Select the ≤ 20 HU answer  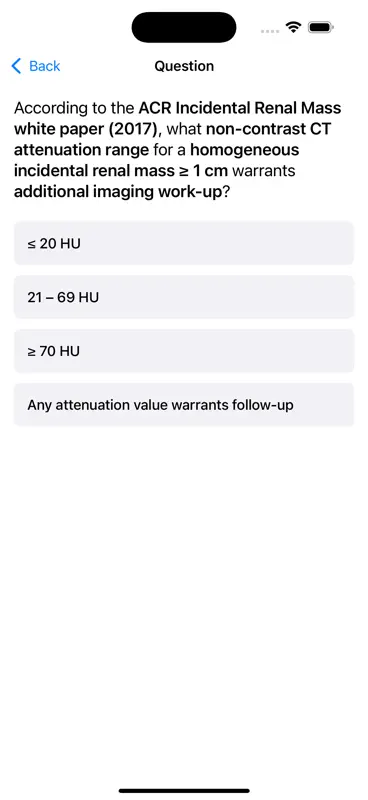(184, 243)
